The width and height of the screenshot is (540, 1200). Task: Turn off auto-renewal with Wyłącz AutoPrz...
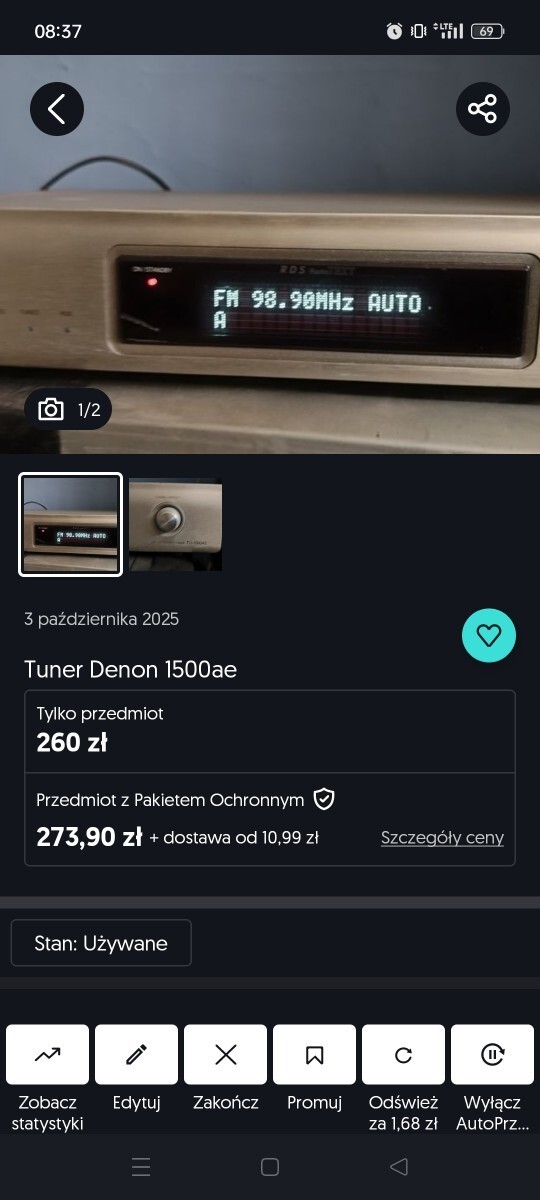point(493,1079)
